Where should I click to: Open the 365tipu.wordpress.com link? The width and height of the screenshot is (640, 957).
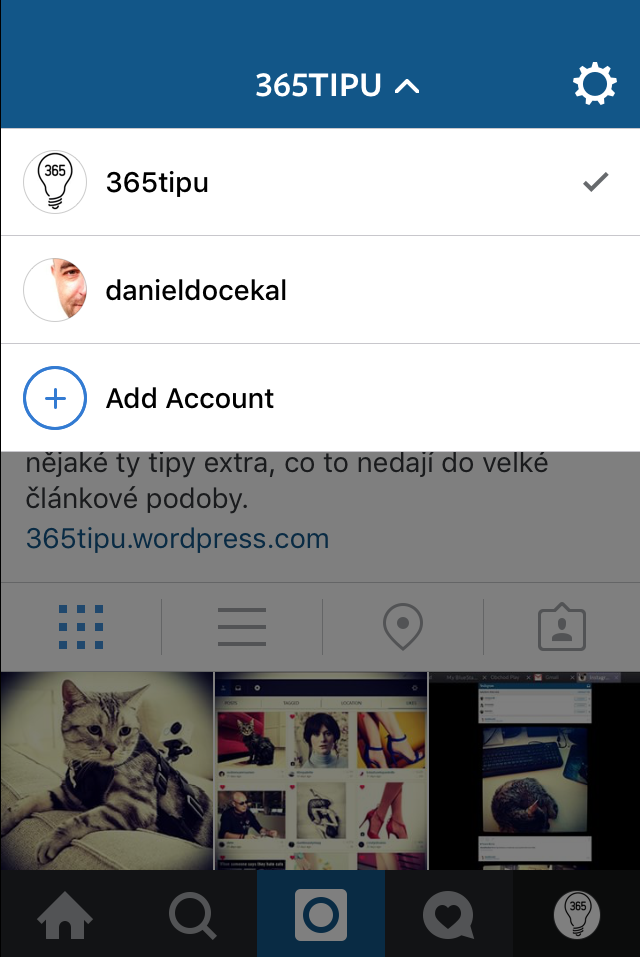click(178, 539)
